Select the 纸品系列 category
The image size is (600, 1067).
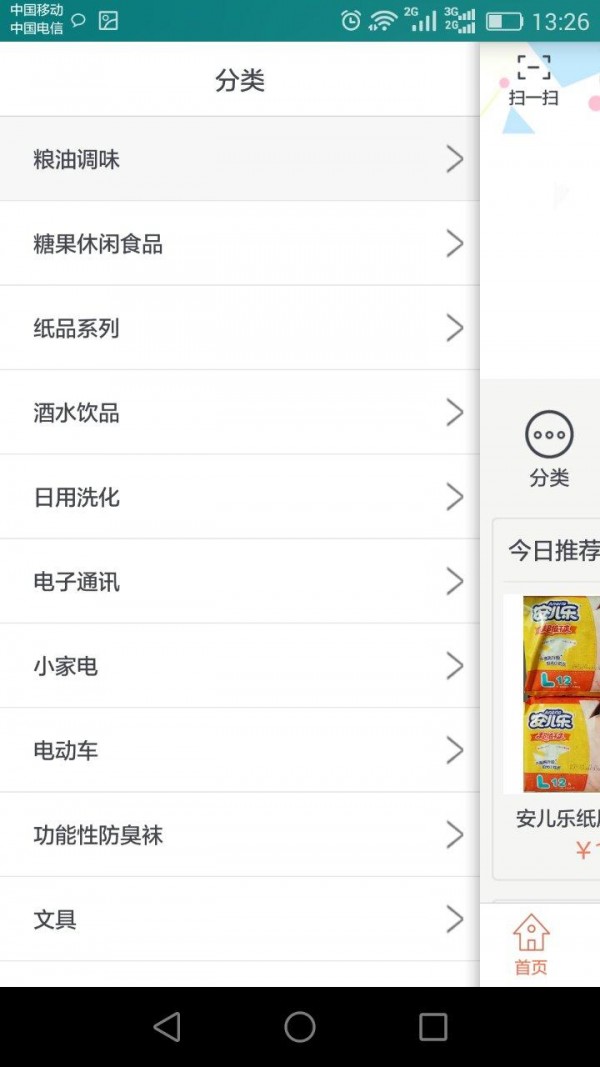[240, 328]
